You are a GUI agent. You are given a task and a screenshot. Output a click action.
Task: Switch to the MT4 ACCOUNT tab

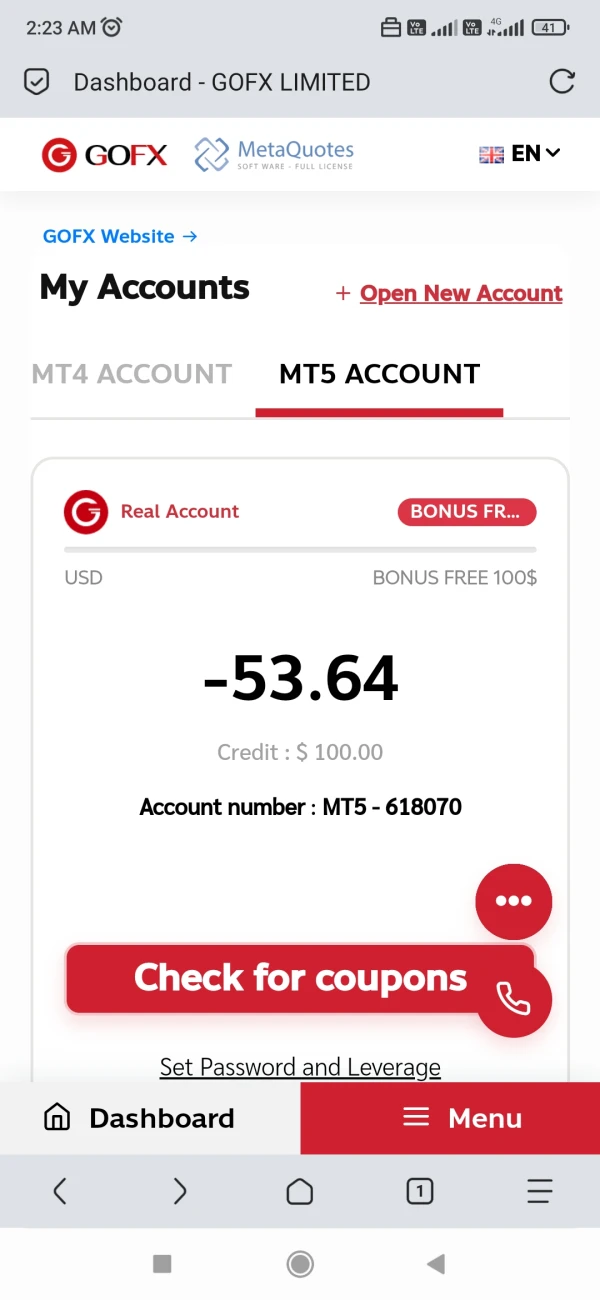132,374
